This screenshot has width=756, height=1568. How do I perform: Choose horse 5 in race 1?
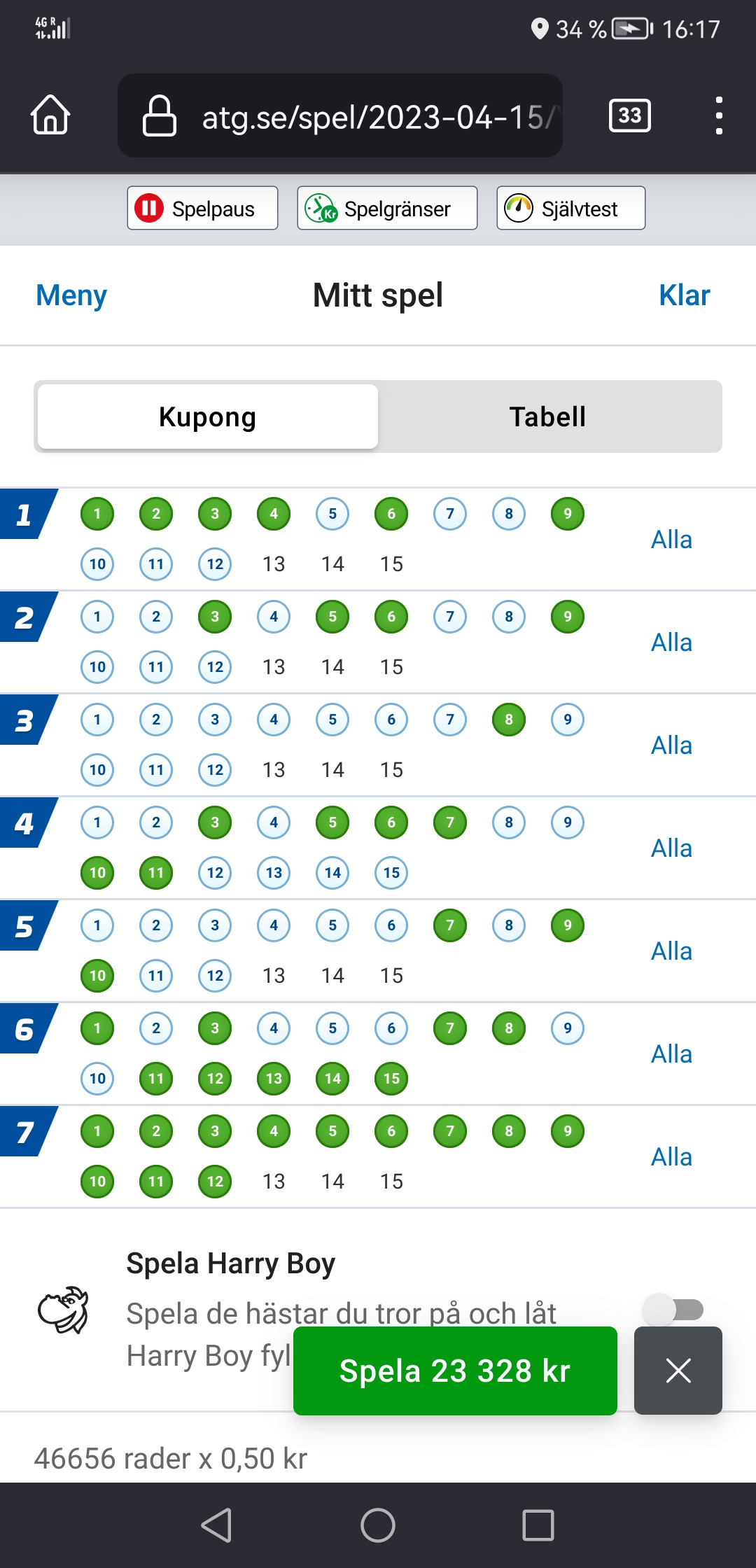pyautogui.click(x=332, y=514)
